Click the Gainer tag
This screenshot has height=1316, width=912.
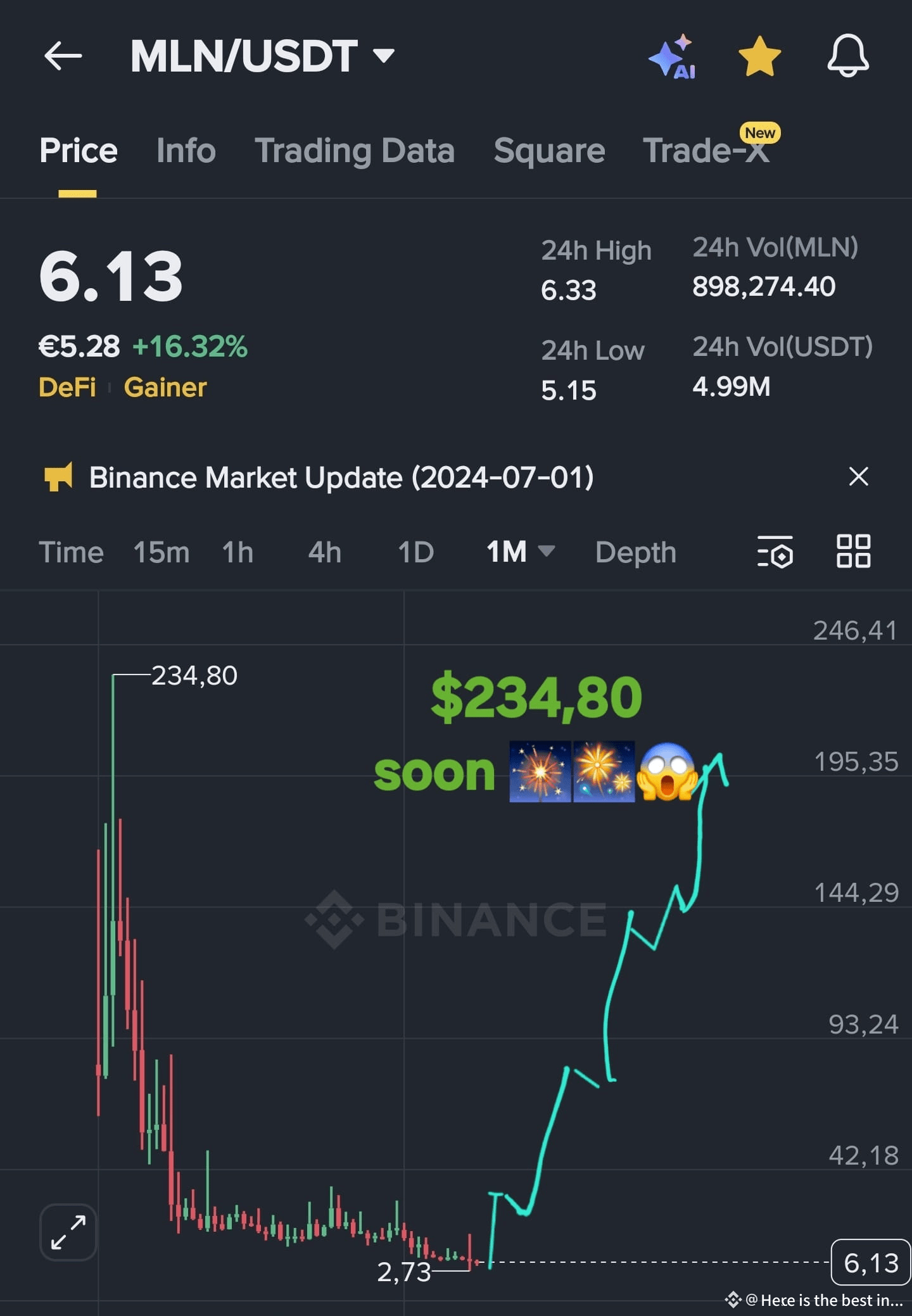click(x=165, y=388)
